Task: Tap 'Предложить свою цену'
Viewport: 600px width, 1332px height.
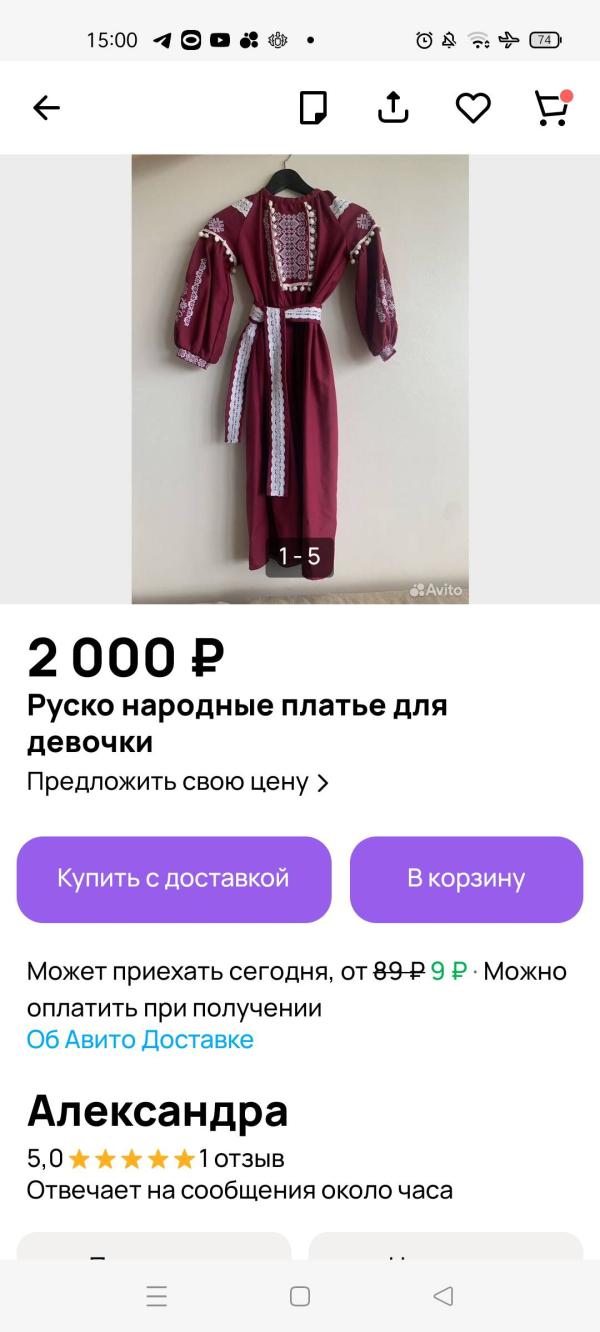Action: 177,782
